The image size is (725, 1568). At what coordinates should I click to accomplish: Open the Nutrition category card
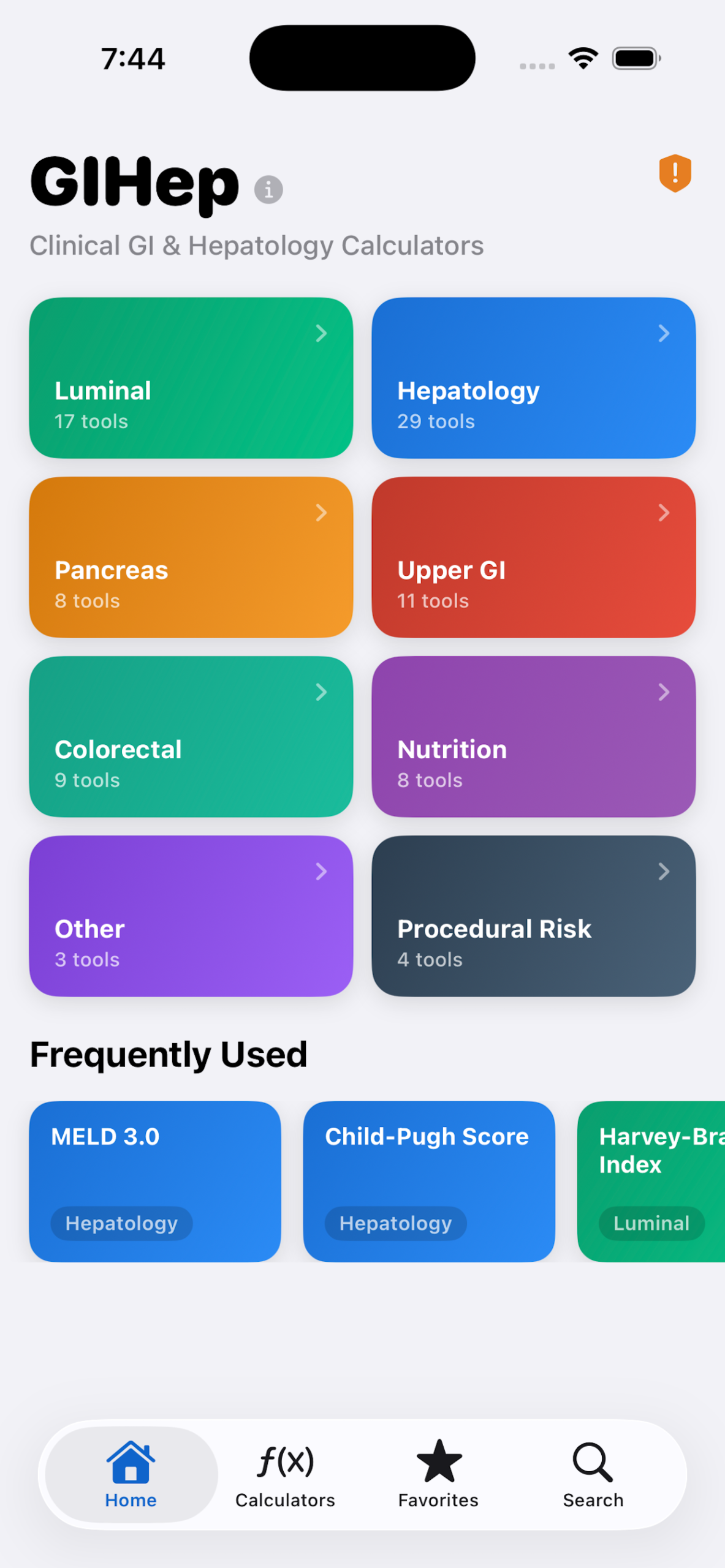click(x=533, y=736)
